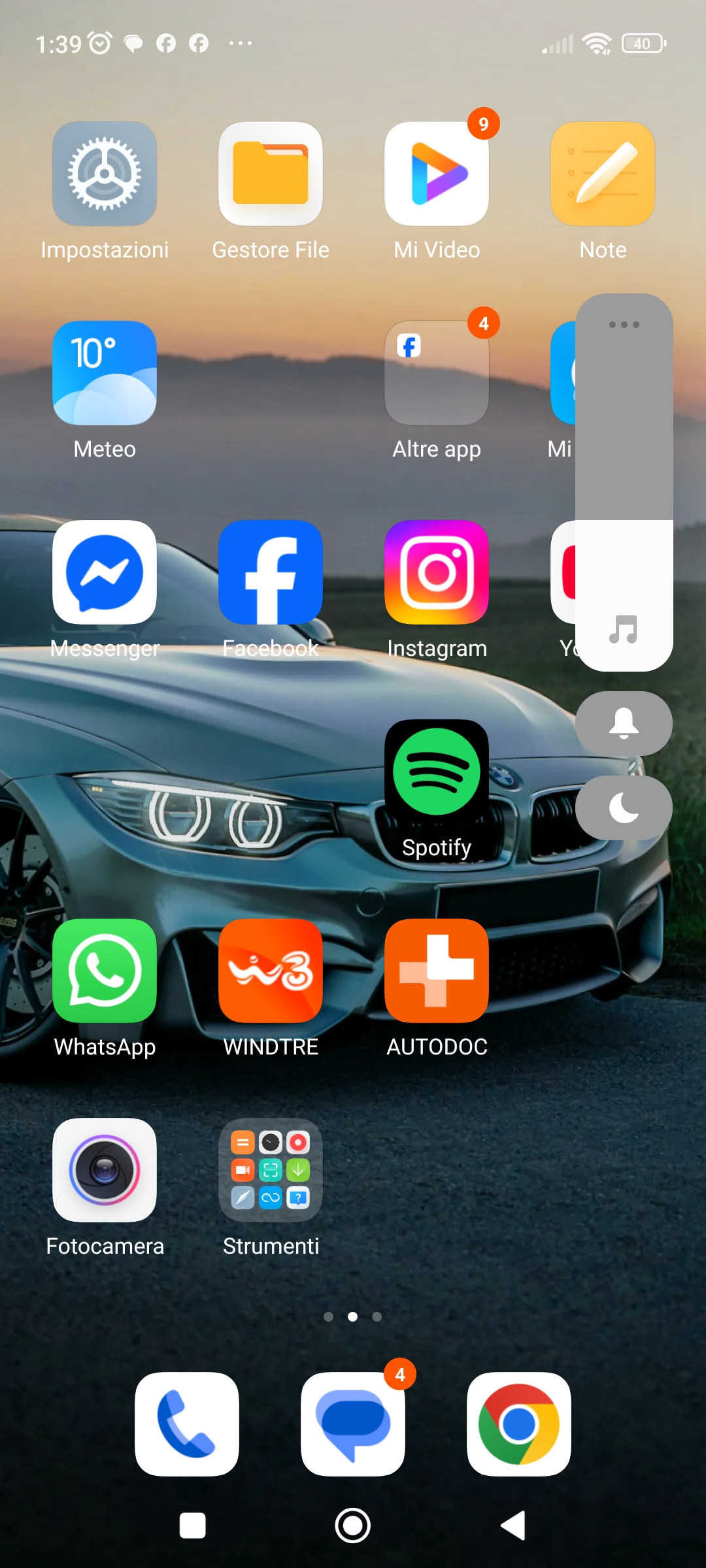Expand volume panel with three dots
Image resolution: width=706 pixels, height=1568 pixels.
624,325
